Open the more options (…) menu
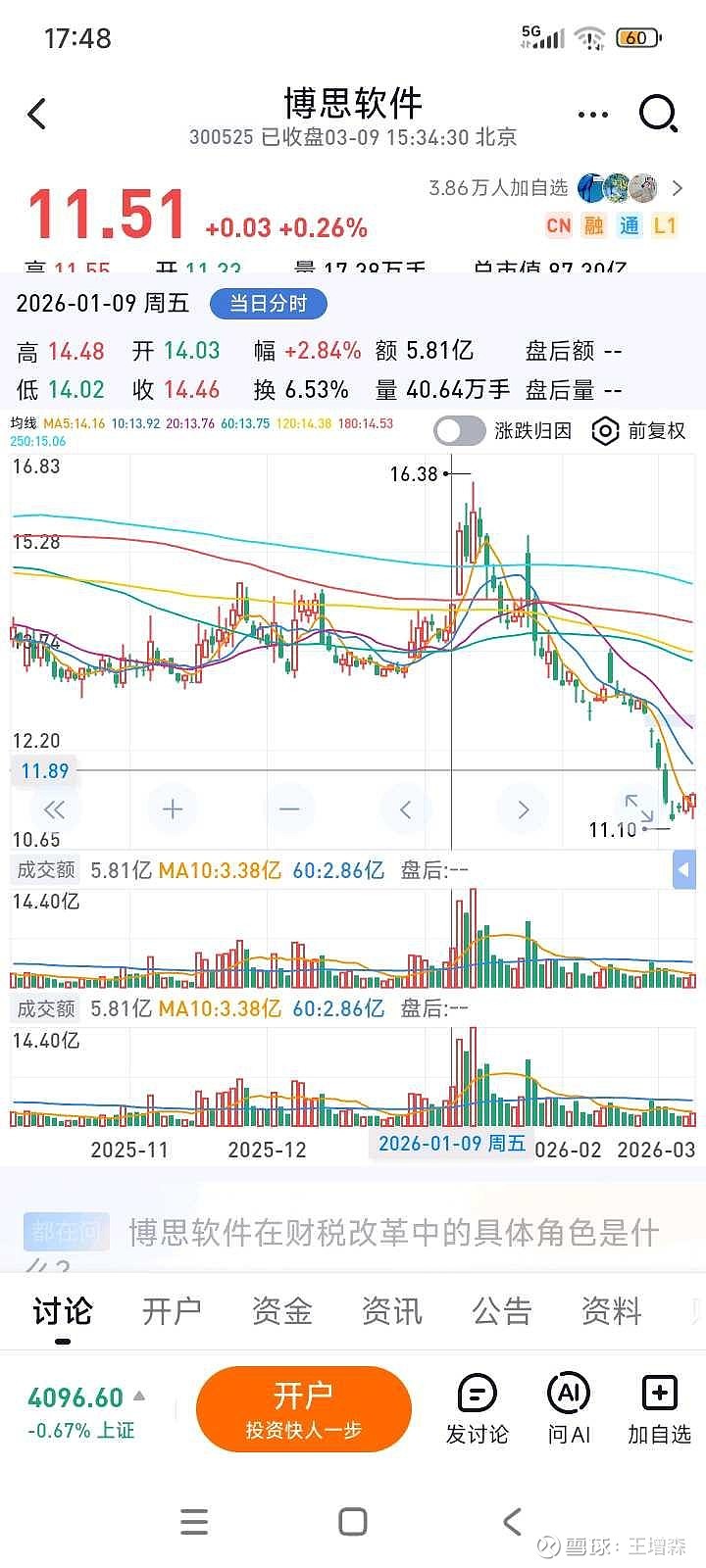The width and height of the screenshot is (706, 1568). tap(592, 114)
